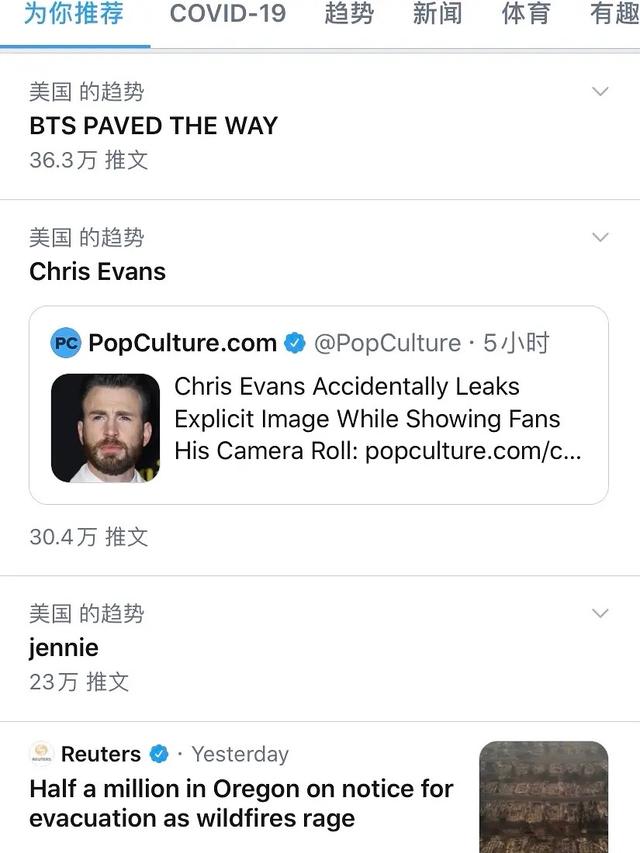Image resolution: width=640 pixels, height=853 pixels.
Task: Expand options for jennie trend
Action: [600, 613]
